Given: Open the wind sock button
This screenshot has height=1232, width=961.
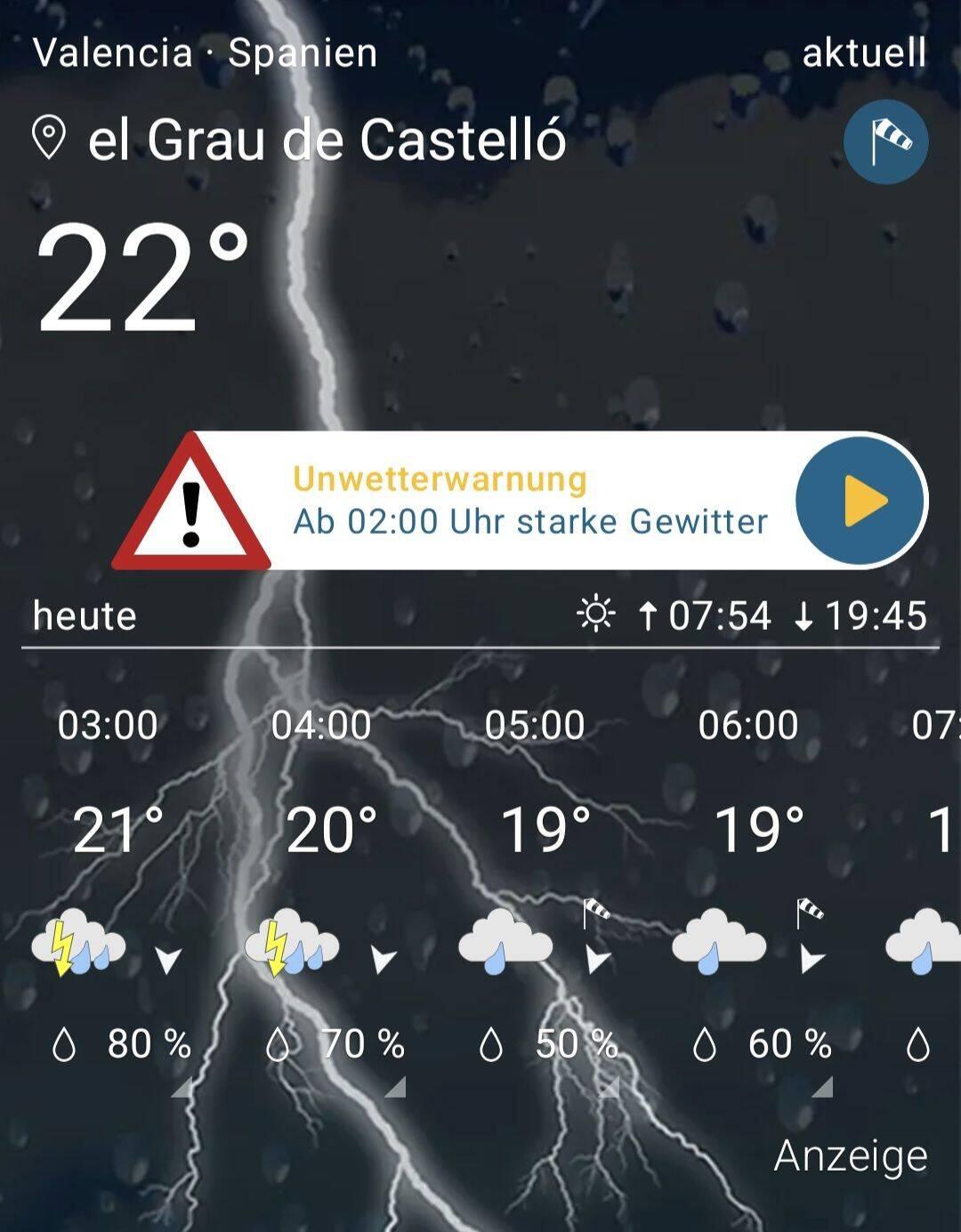Looking at the screenshot, I should click(x=885, y=142).
